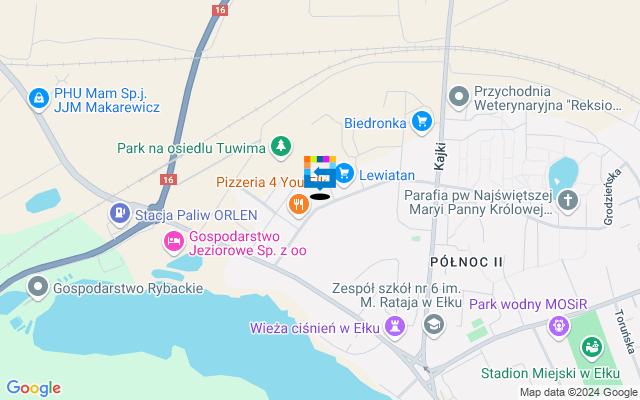The width and height of the screenshot is (640, 400).
Task: Tap Park wodny MOSiR marker
Action: pos(558,325)
